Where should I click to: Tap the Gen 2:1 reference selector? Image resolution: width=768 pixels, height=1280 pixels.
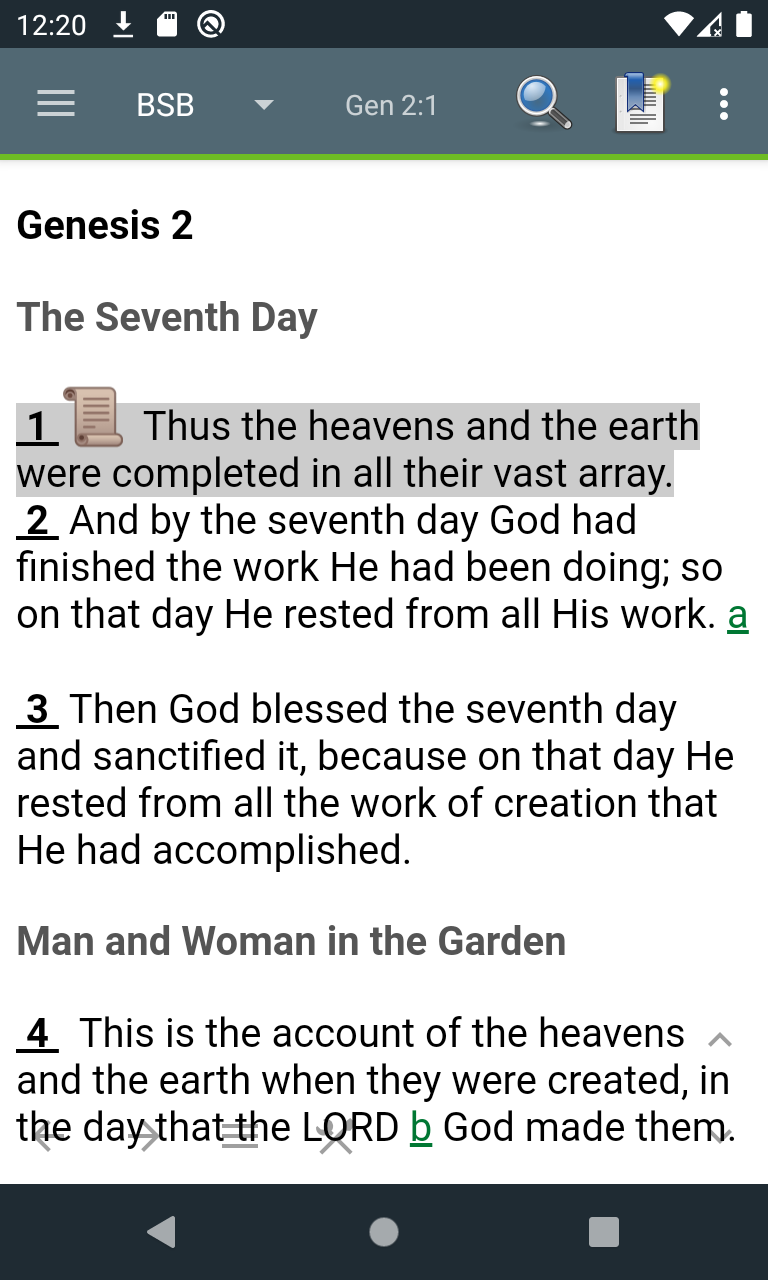(391, 105)
